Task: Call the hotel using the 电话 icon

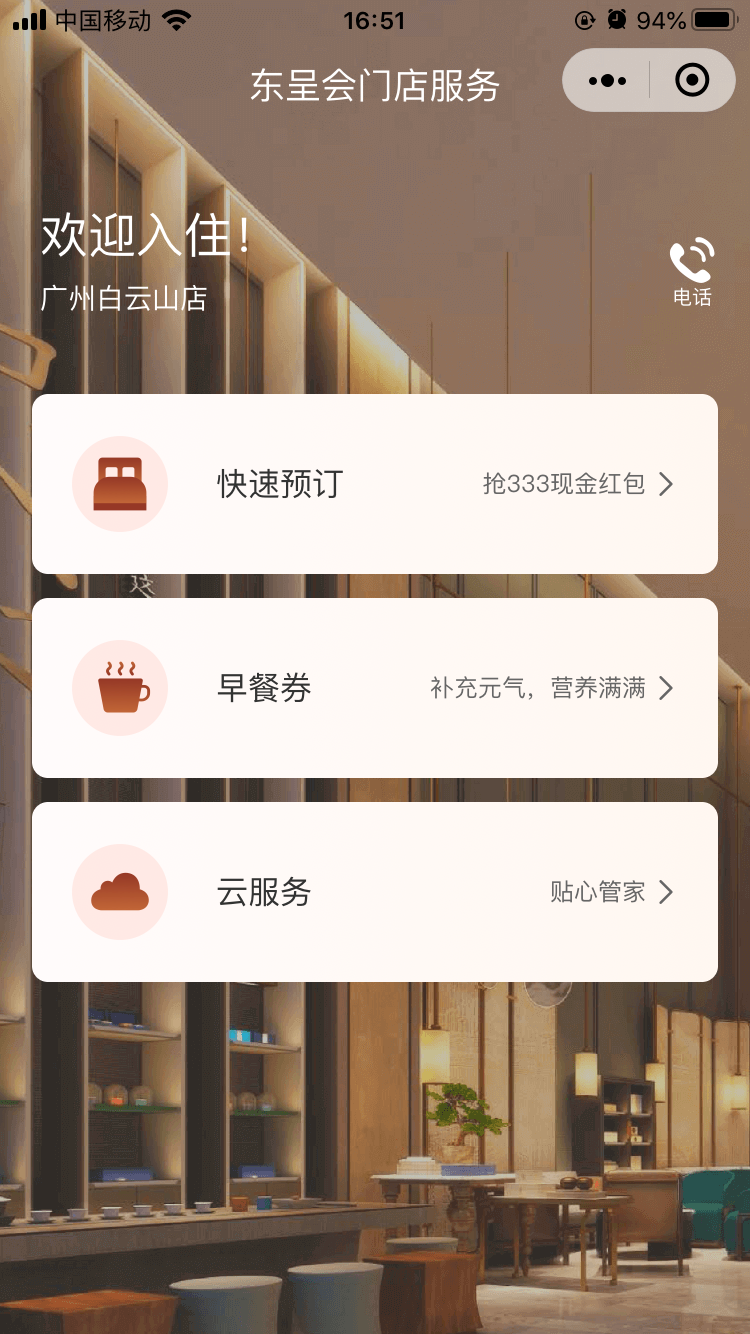Action: pyautogui.click(x=691, y=271)
